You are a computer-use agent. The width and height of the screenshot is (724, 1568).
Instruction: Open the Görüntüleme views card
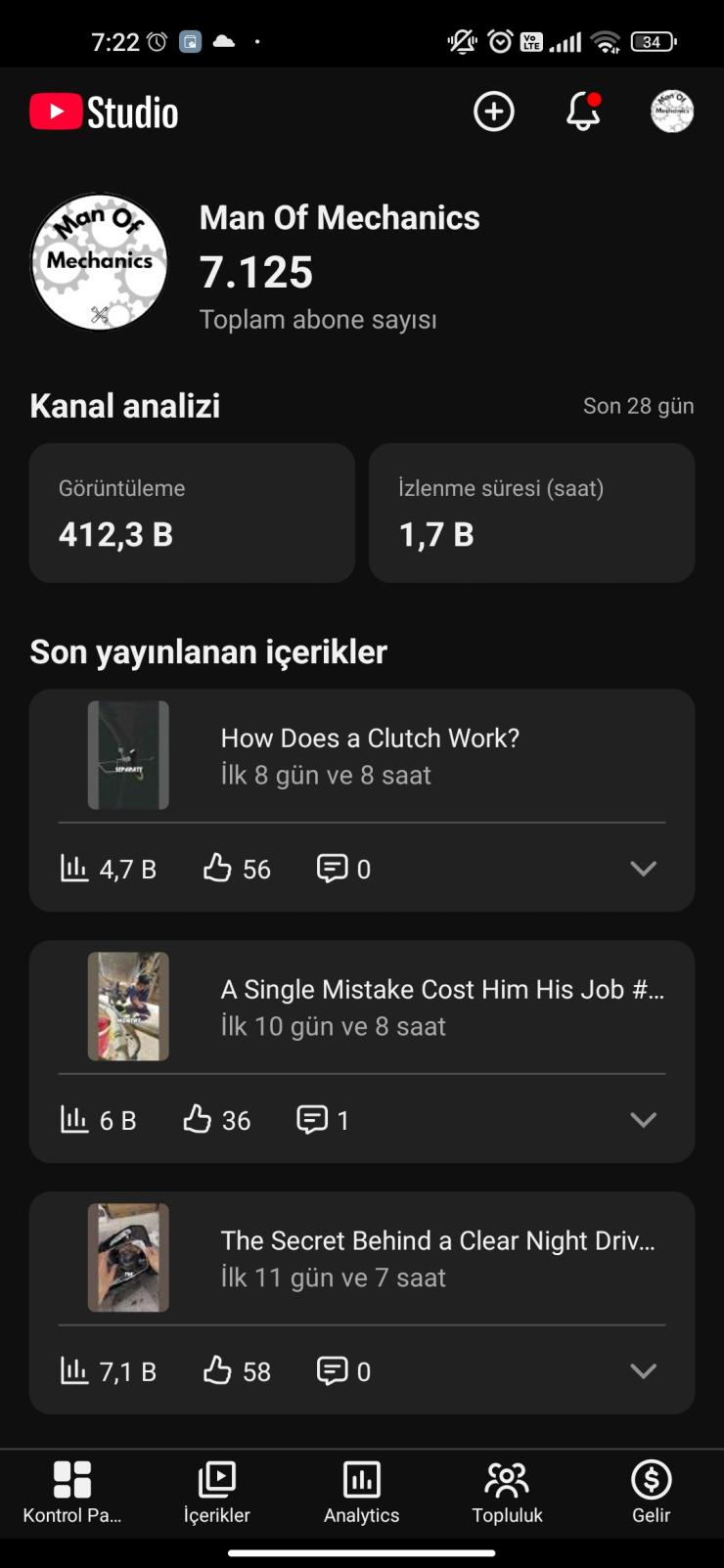tap(192, 513)
